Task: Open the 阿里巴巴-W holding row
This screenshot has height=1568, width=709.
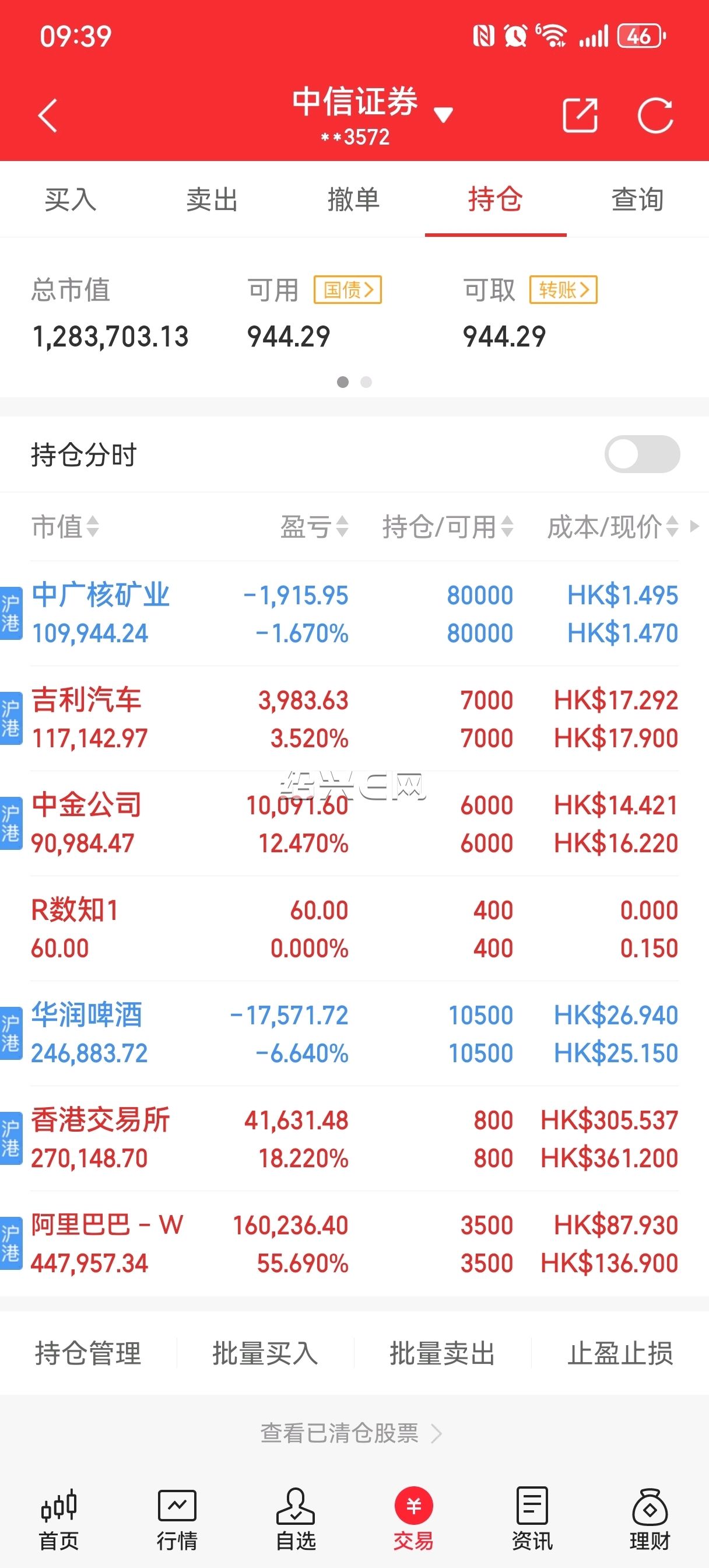Action: pyautogui.click(x=354, y=1244)
